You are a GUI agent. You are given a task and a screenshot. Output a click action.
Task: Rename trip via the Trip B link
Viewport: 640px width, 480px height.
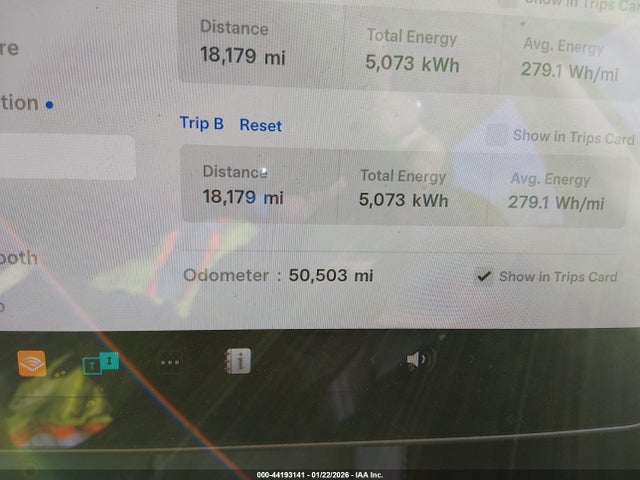pyautogui.click(x=201, y=123)
